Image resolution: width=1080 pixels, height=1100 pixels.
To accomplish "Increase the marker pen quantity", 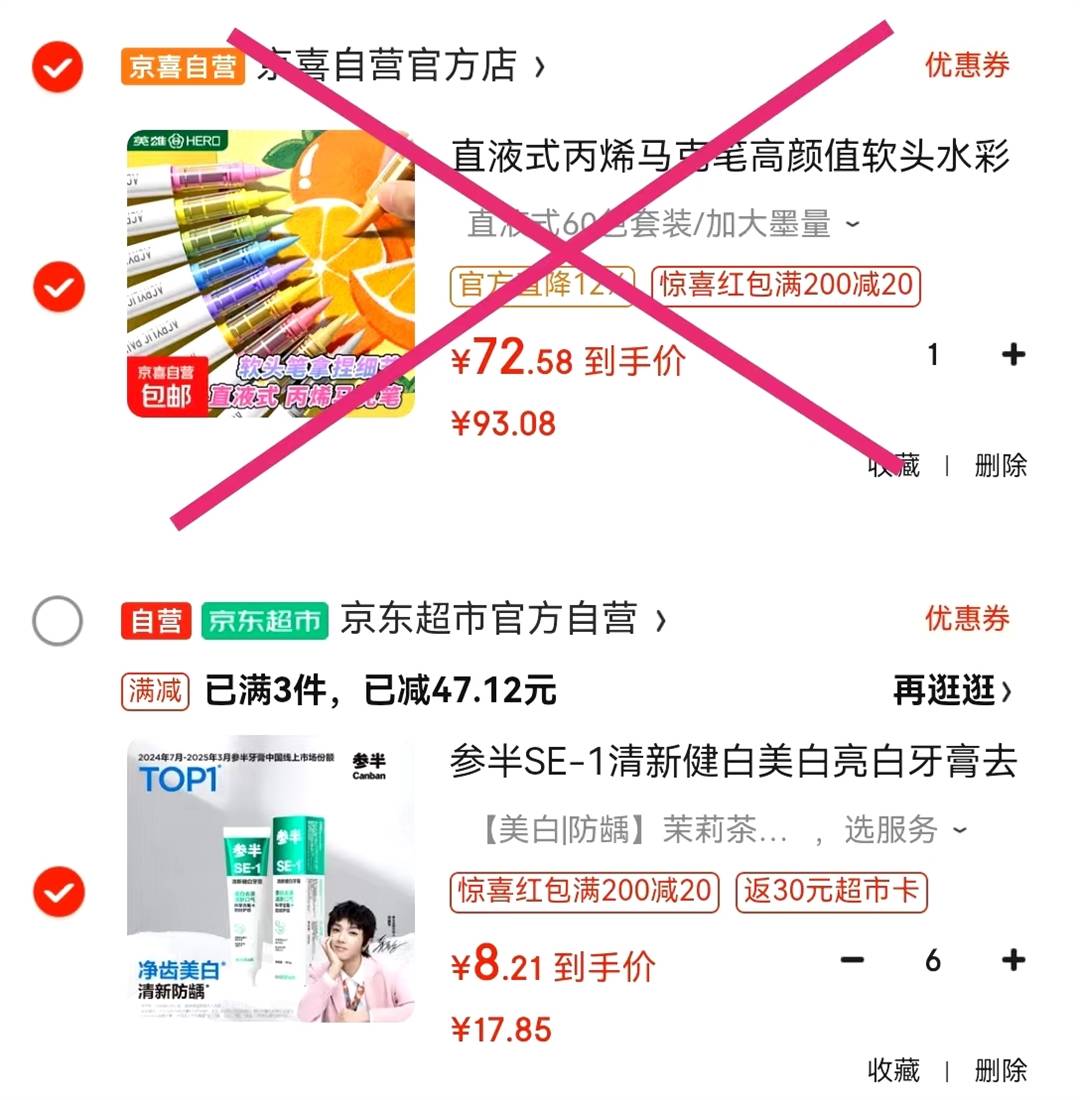I will click(x=1012, y=354).
